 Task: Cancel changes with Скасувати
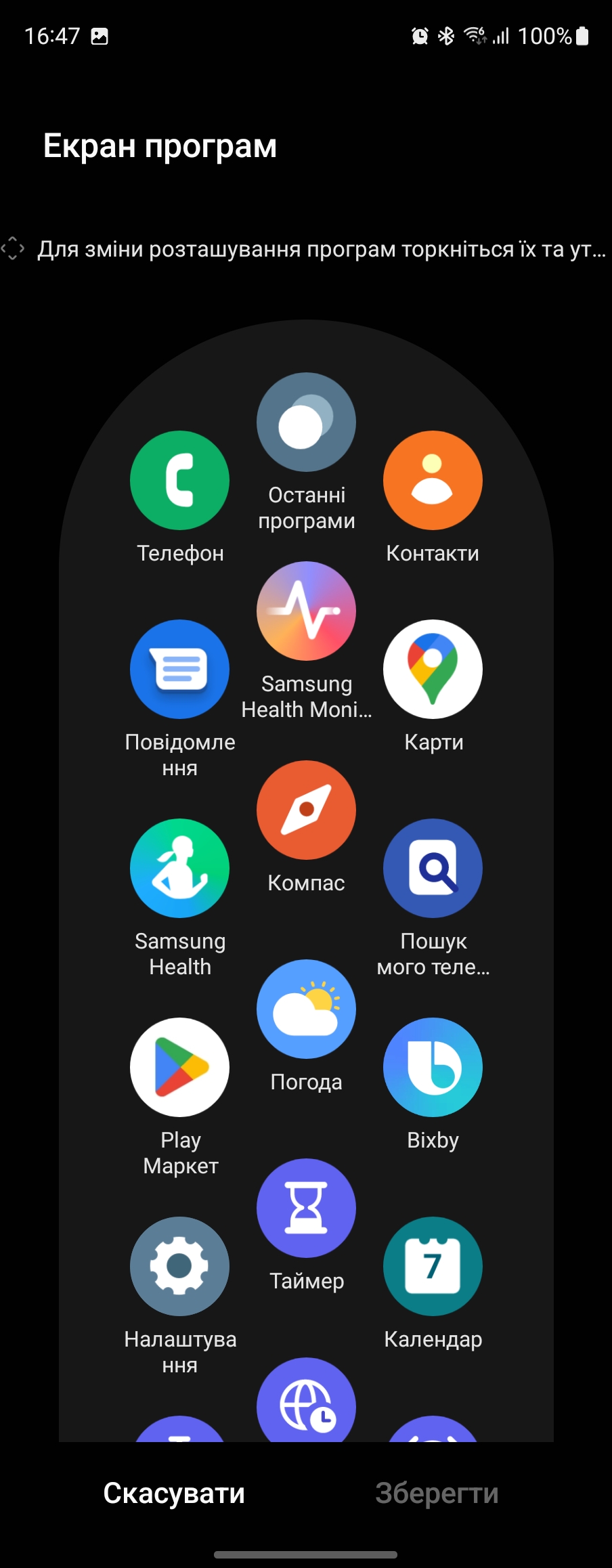[174, 1493]
